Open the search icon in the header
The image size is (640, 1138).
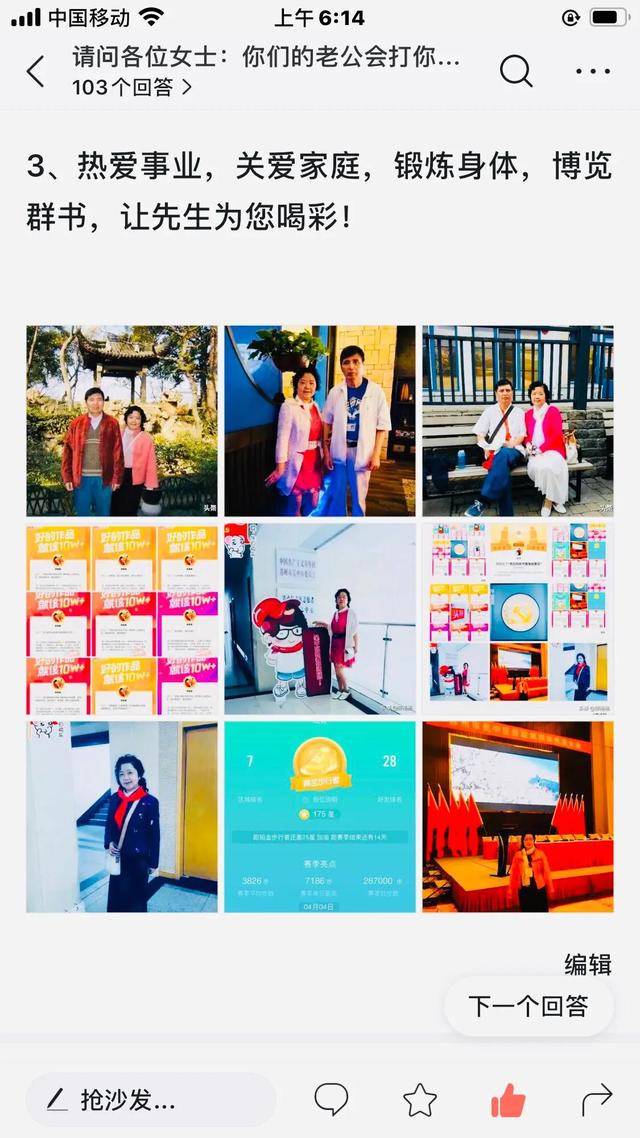[x=516, y=71]
